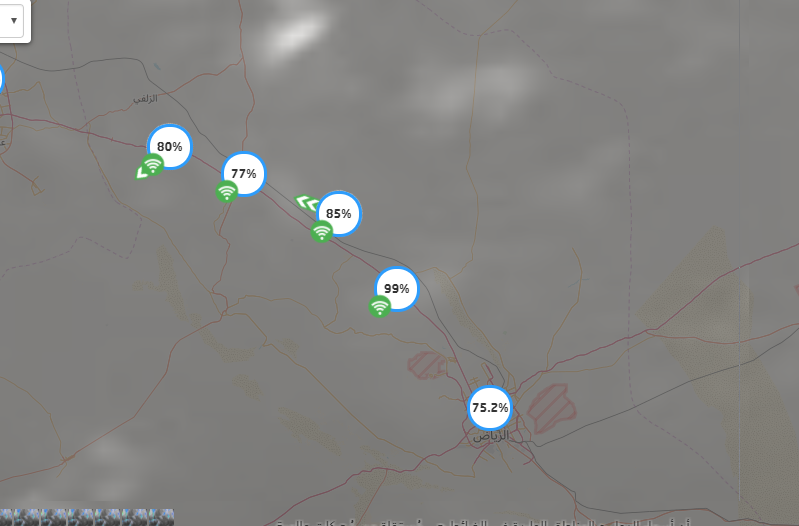This screenshot has width=799, height=526.
Task: Tap the wifi icon beside the 99% marker
Action: pos(380,307)
